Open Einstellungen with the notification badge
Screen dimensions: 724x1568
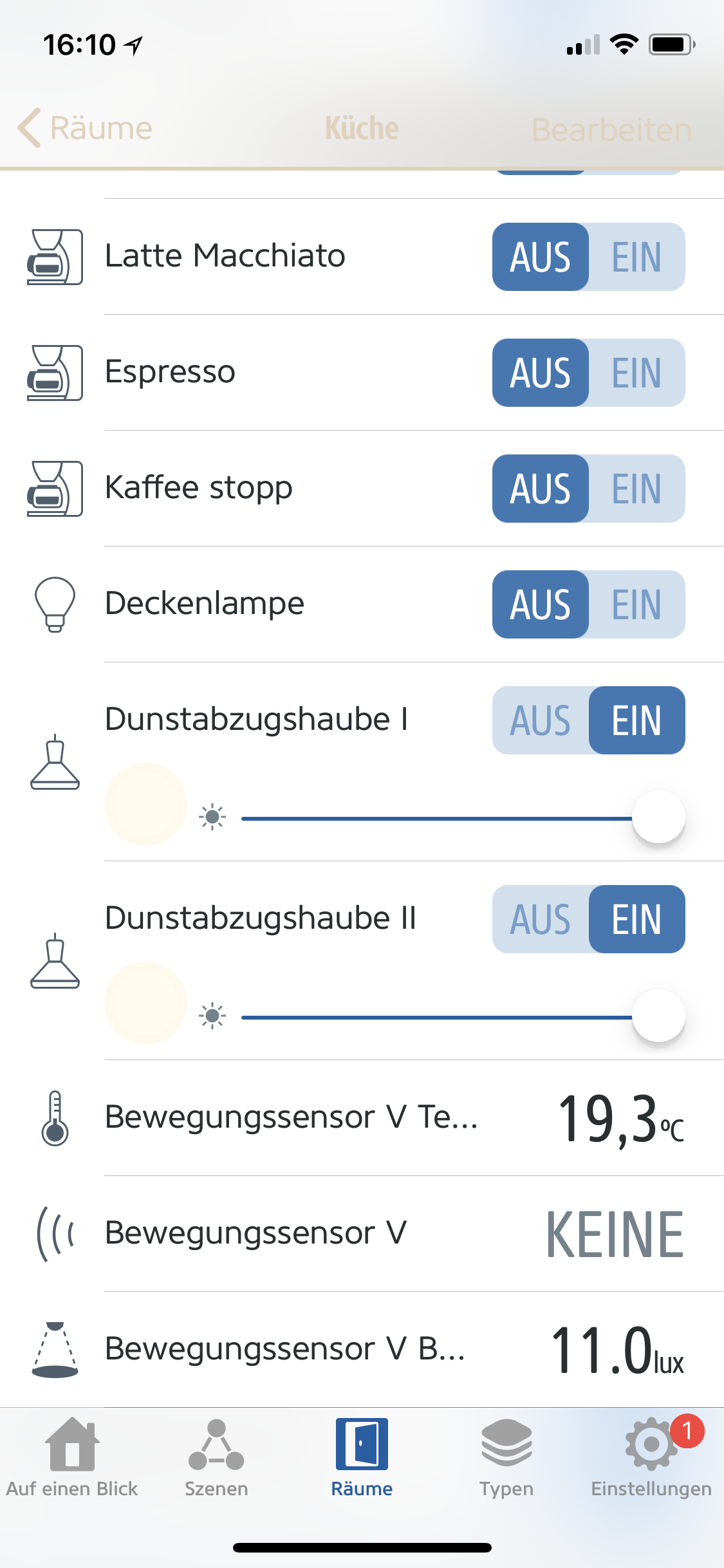651,1458
